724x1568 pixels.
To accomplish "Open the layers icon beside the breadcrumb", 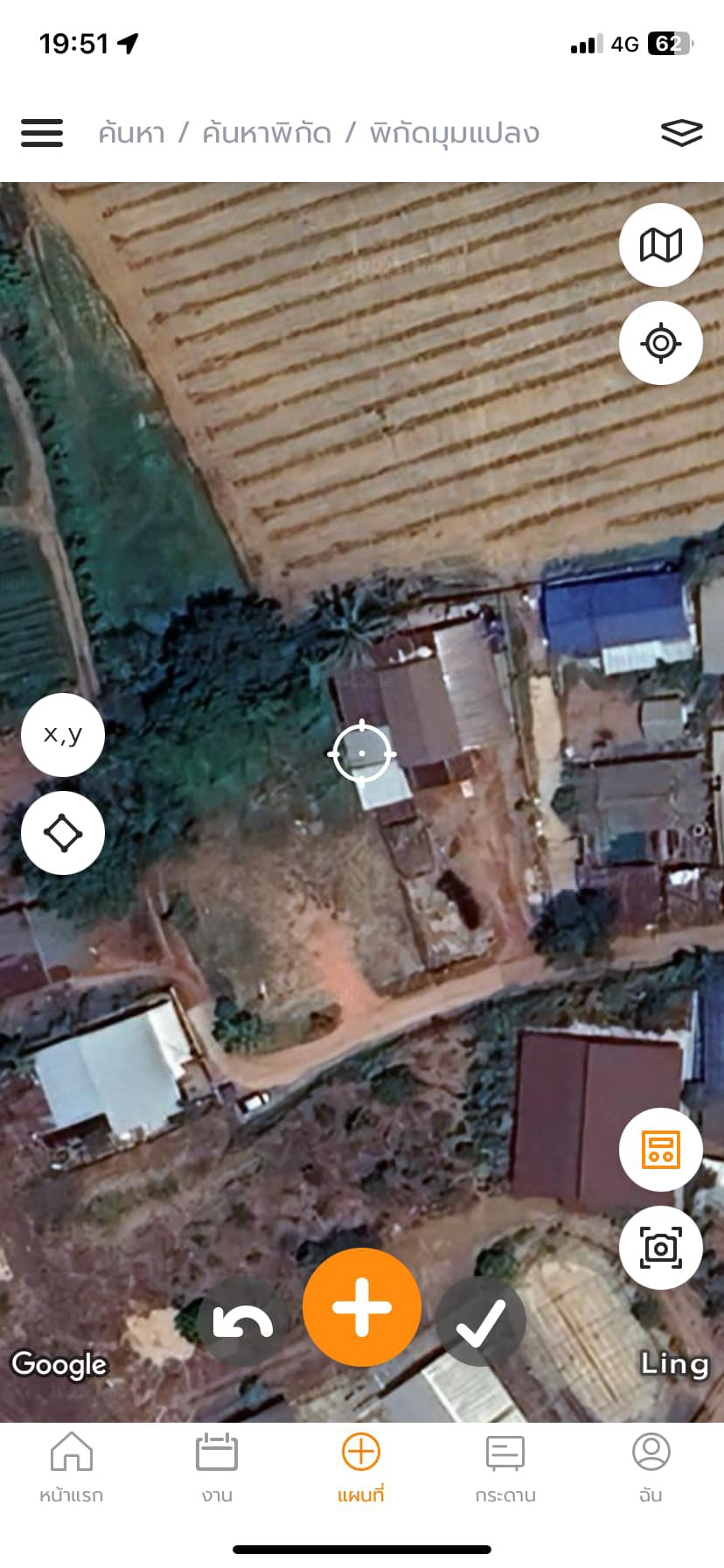I will [x=682, y=133].
